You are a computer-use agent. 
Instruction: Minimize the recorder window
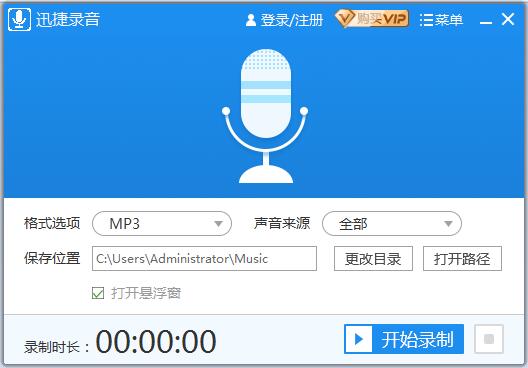pos(486,22)
